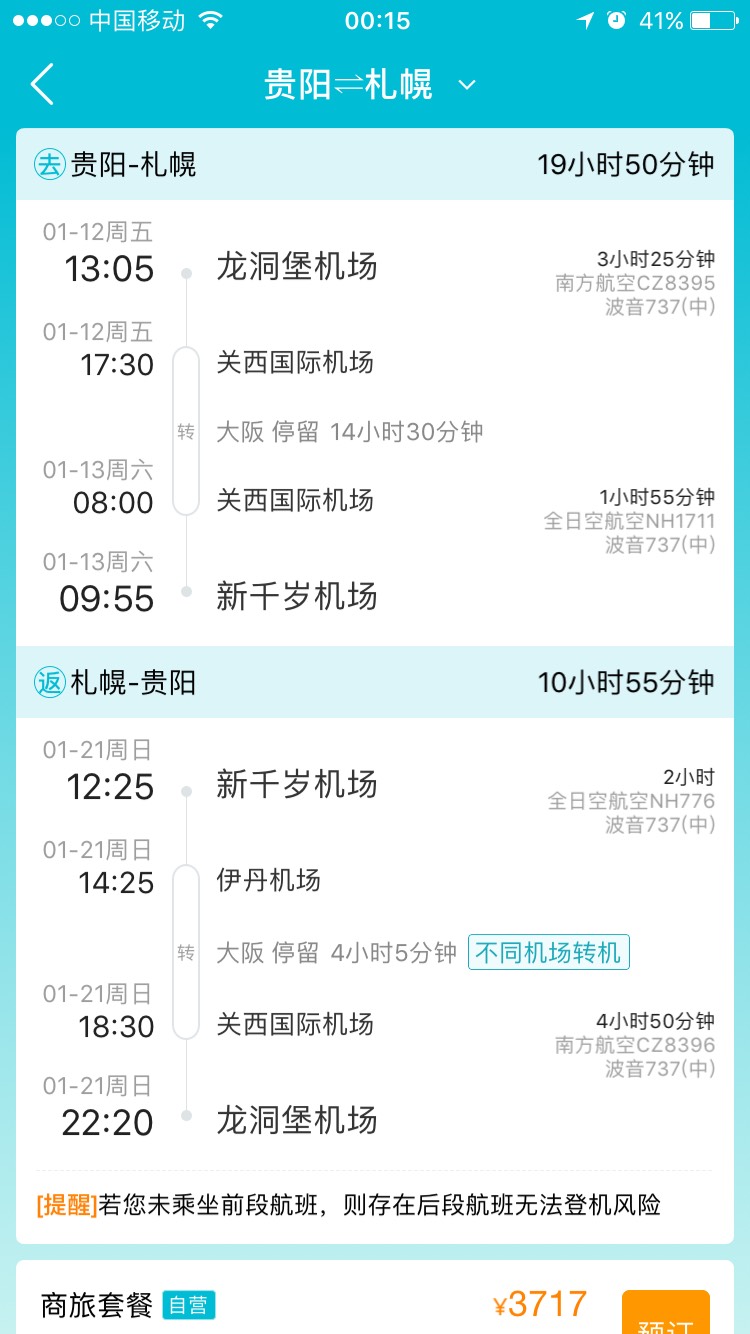Image resolution: width=750 pixels, height=1334 pixels.
Task: Book the 商旅套餐 for ¥3717
Action: coord(665,1314)
